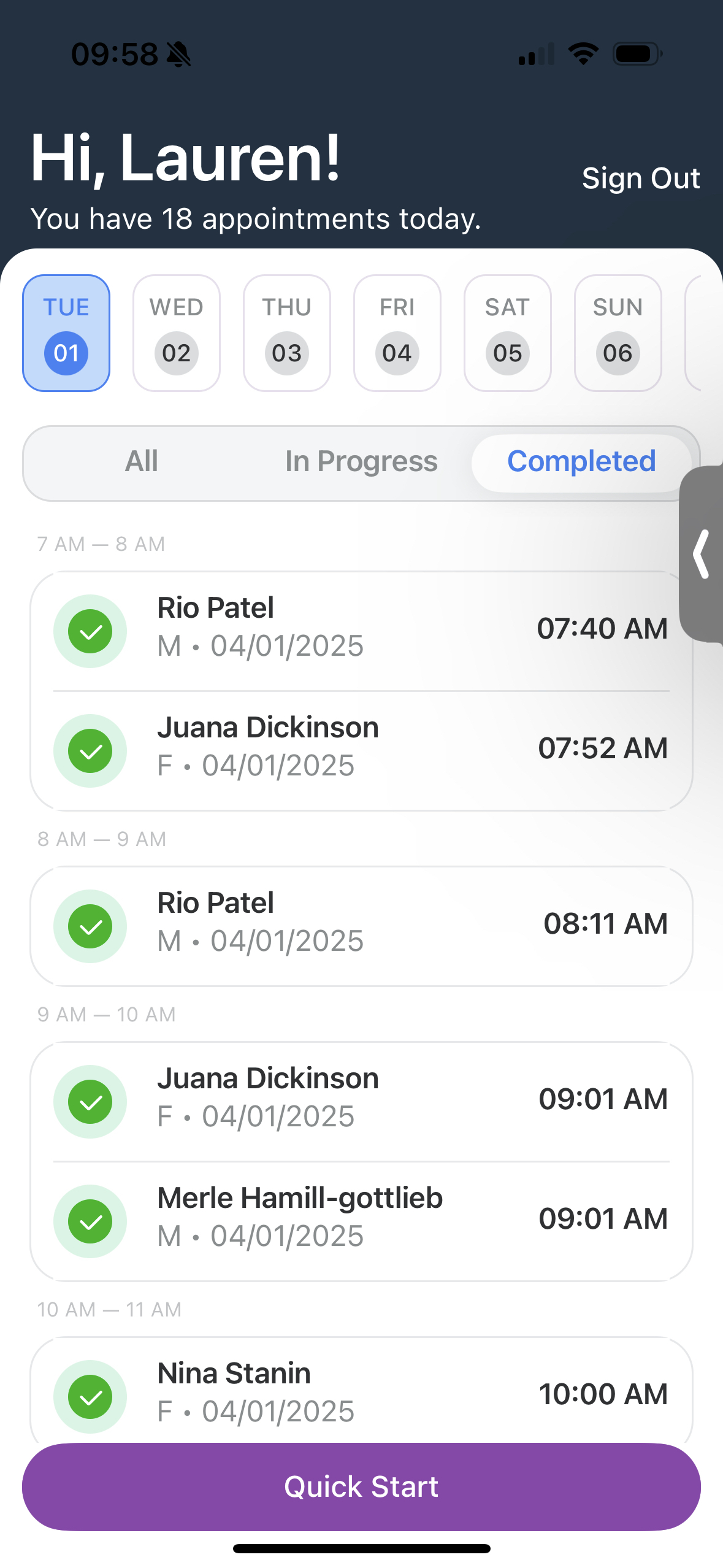Viewport: 723px width, 1568px height.
Task: Switch to Thursday 03
Action: tap(287, 333)
